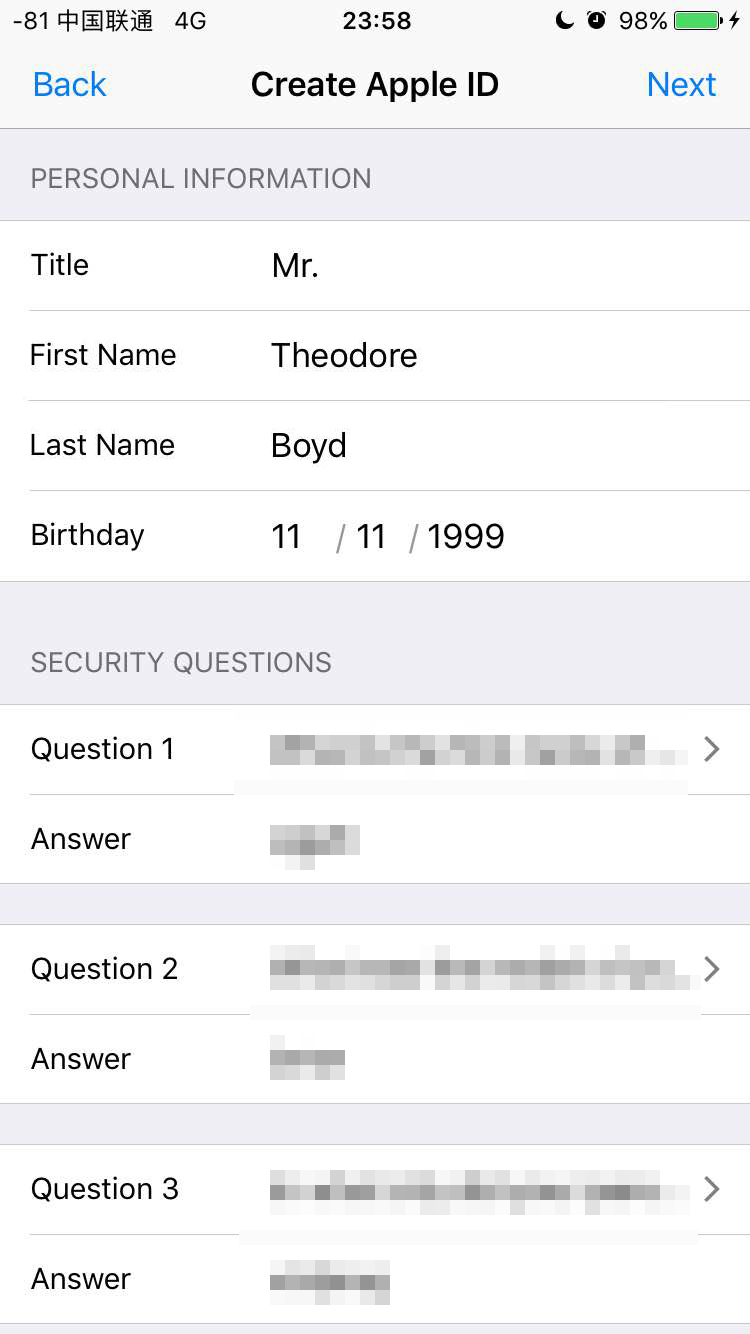Open the Question 2 selection
This screenshot has height=1334, width=750.
coord(478,970)
